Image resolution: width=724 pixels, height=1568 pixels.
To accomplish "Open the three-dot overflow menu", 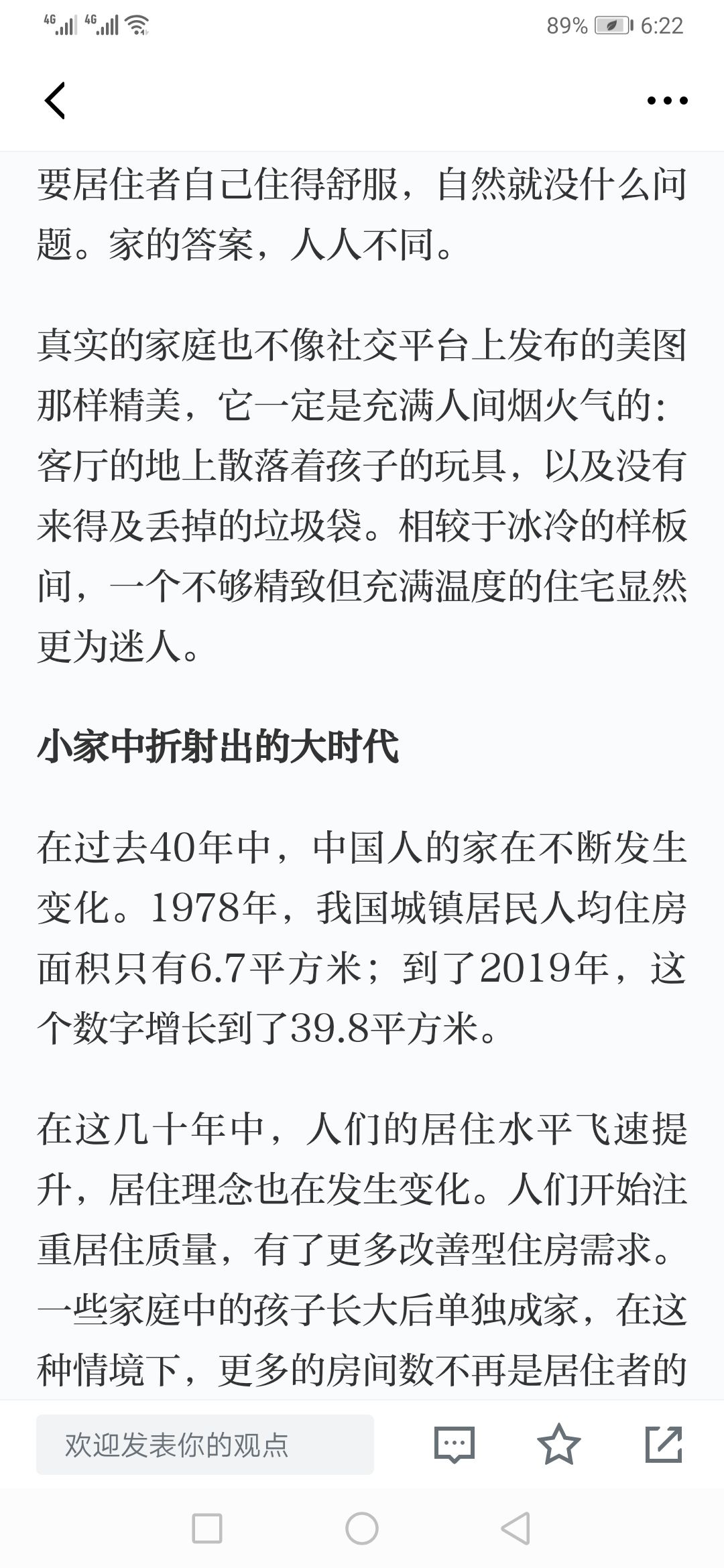I will (x=667, y=101).
